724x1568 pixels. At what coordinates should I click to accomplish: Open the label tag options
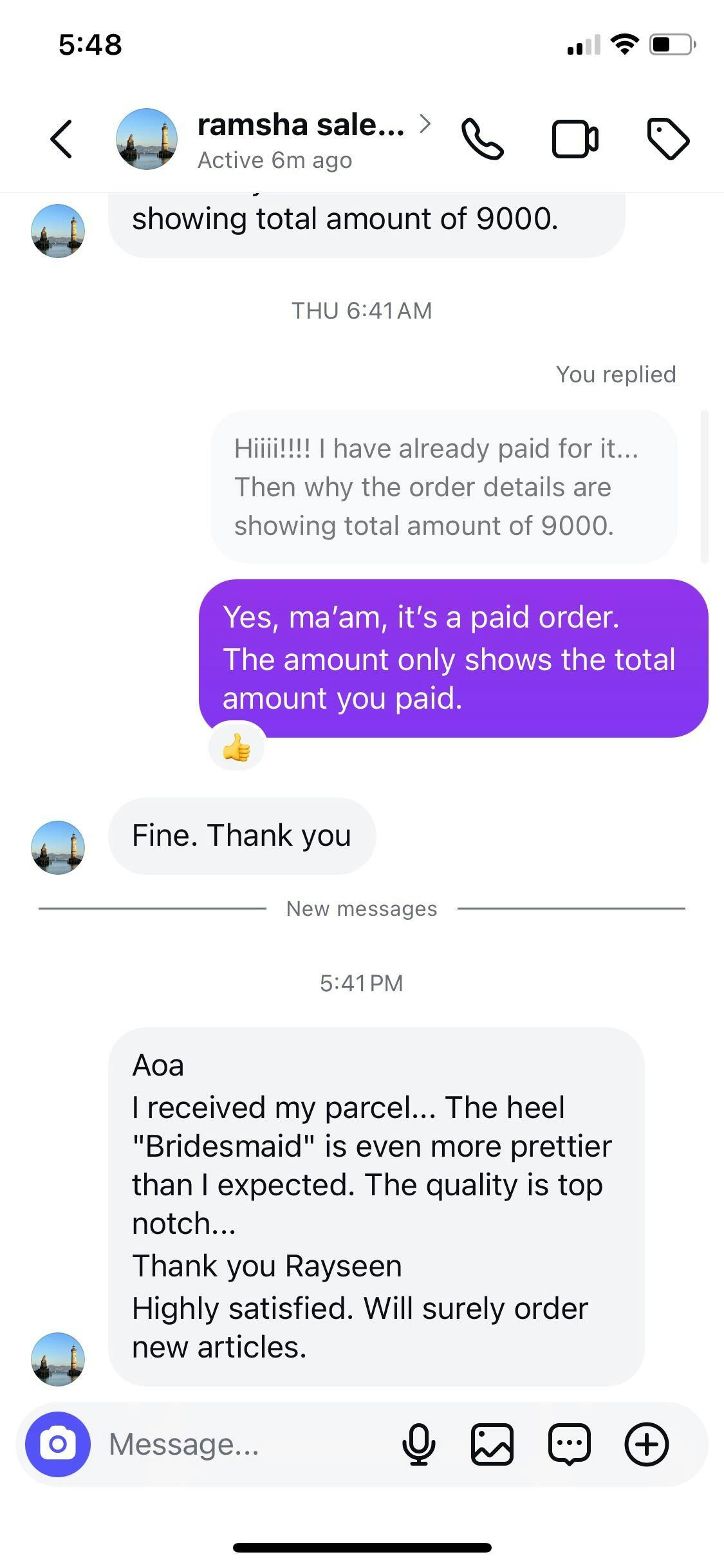pos(667,139)
